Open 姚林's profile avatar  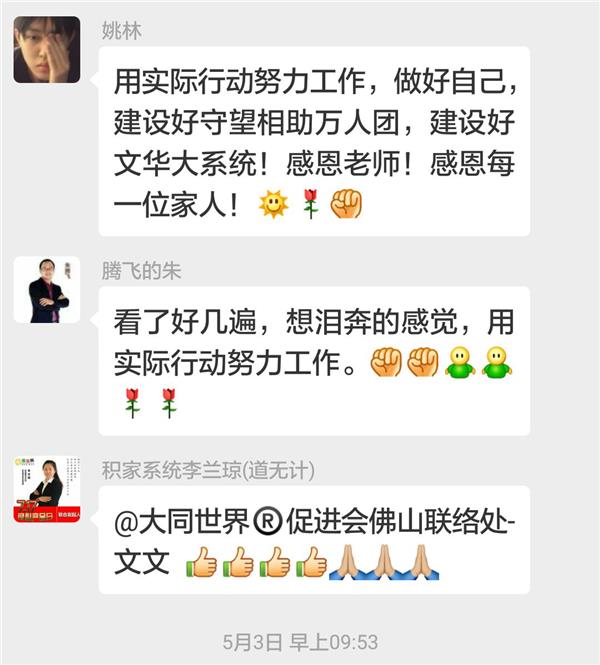46,50
